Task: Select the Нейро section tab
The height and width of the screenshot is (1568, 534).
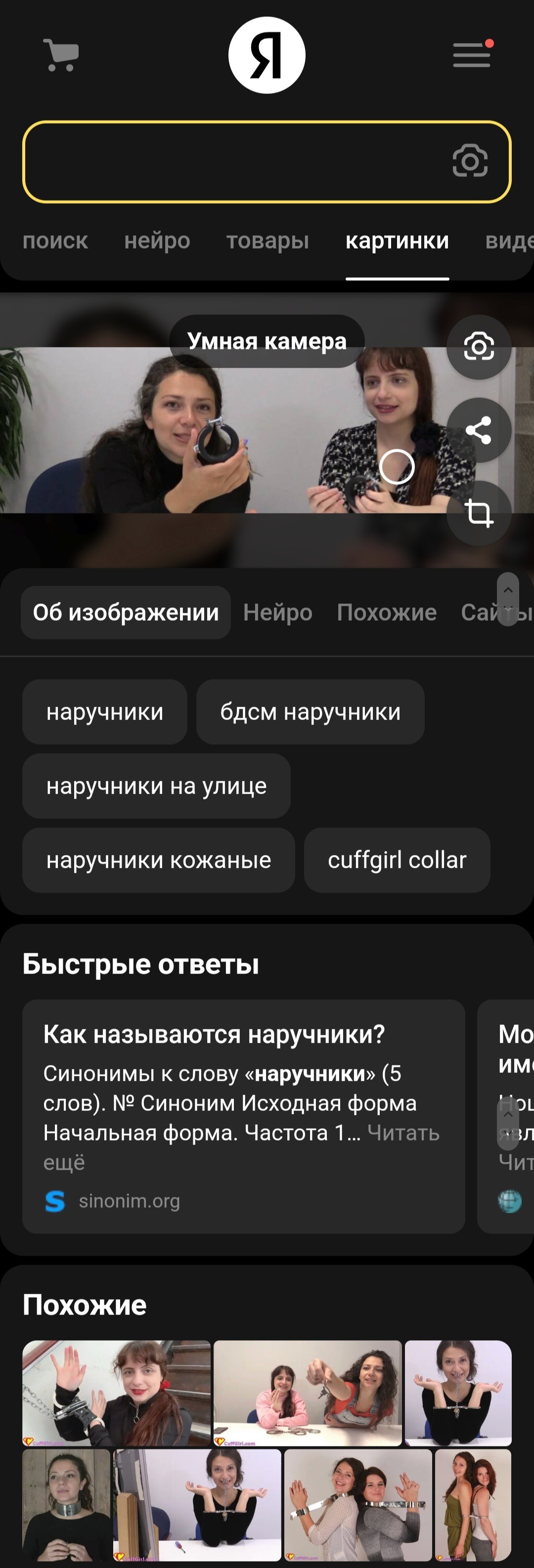Action: coord(278,612)
